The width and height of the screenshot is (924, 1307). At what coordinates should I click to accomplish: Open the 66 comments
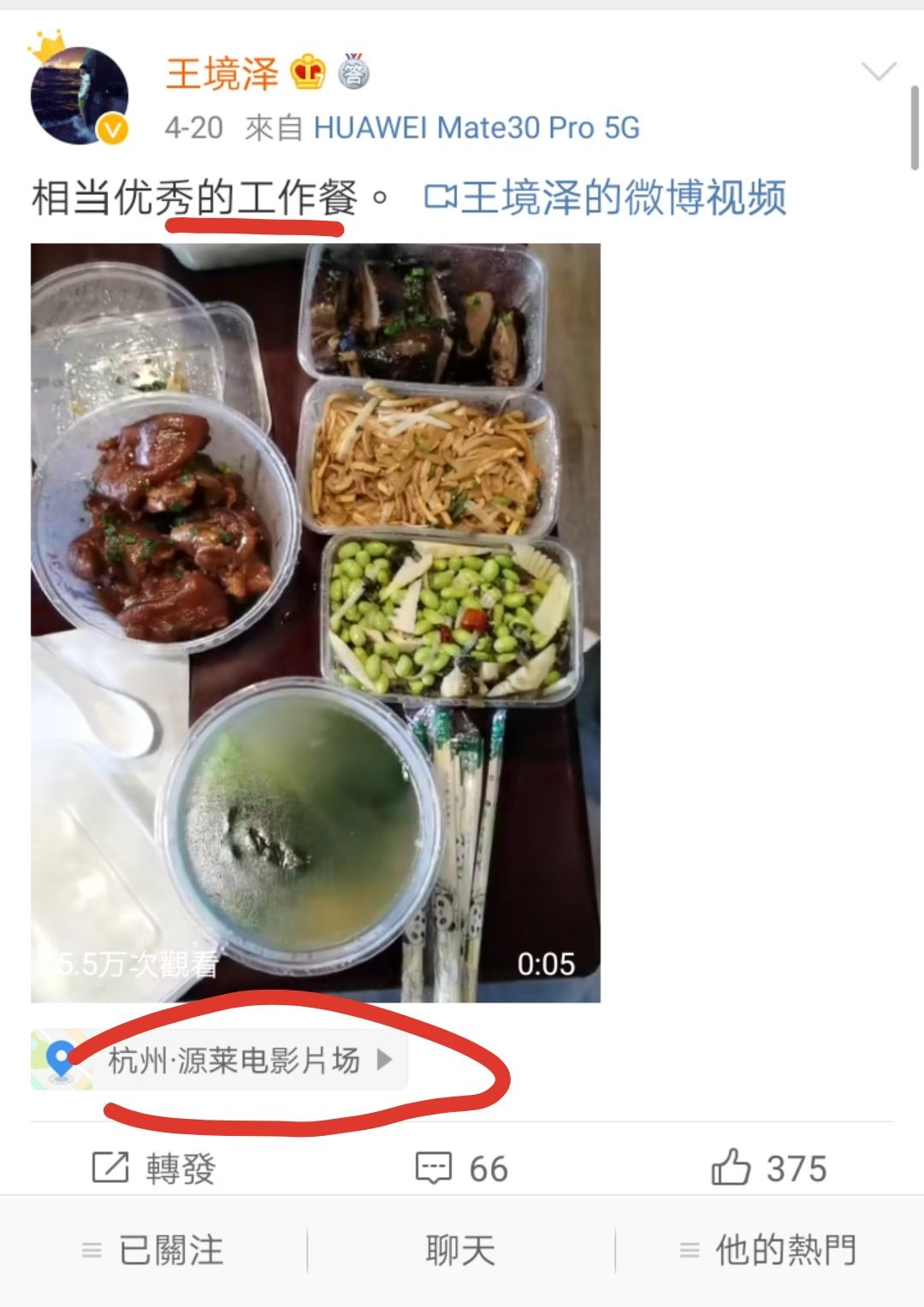click(462, 1168)
